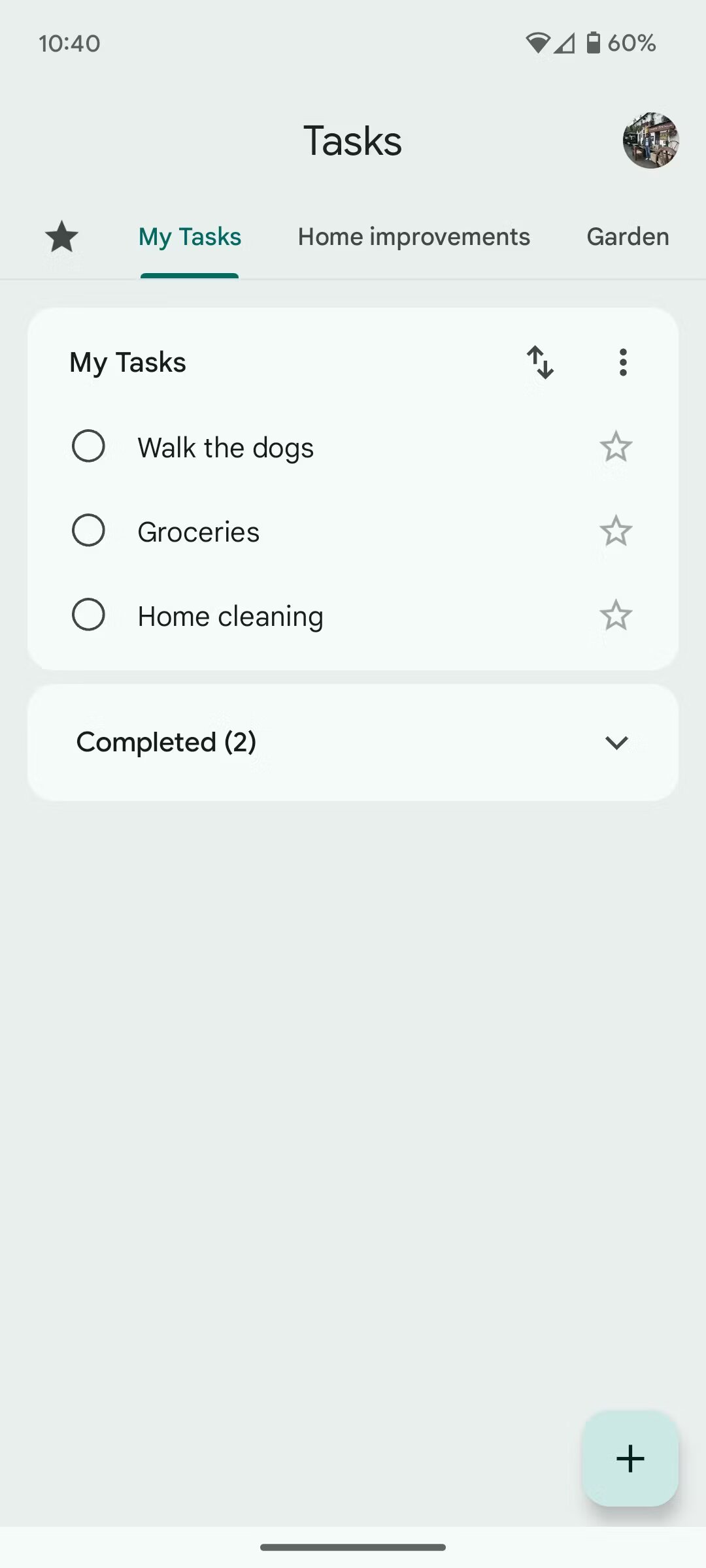Screen dimensions: 706x1568
Task: Switch to the Starred tab
Action: (61, 237)
